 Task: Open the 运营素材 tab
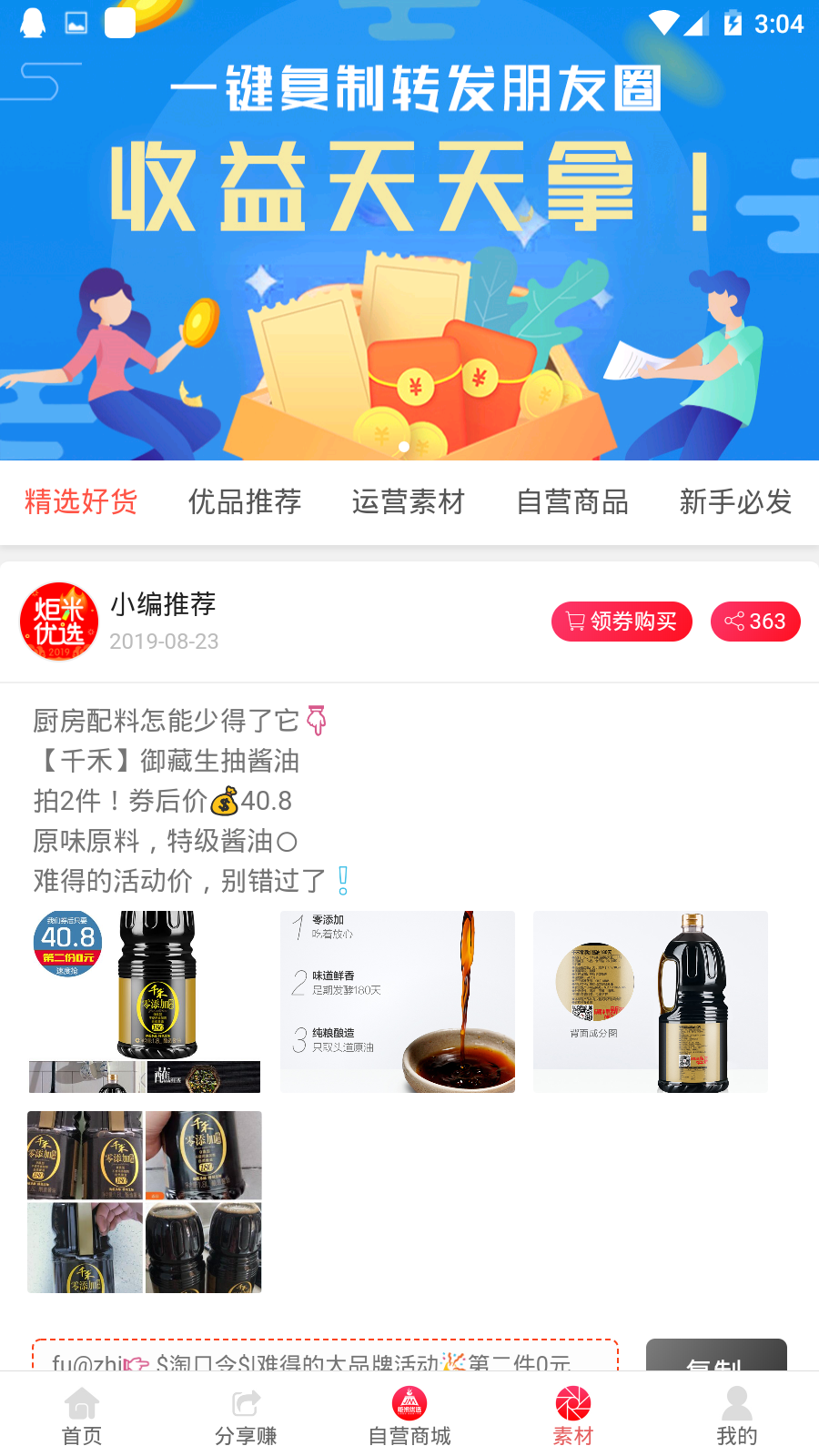point(409,501)
